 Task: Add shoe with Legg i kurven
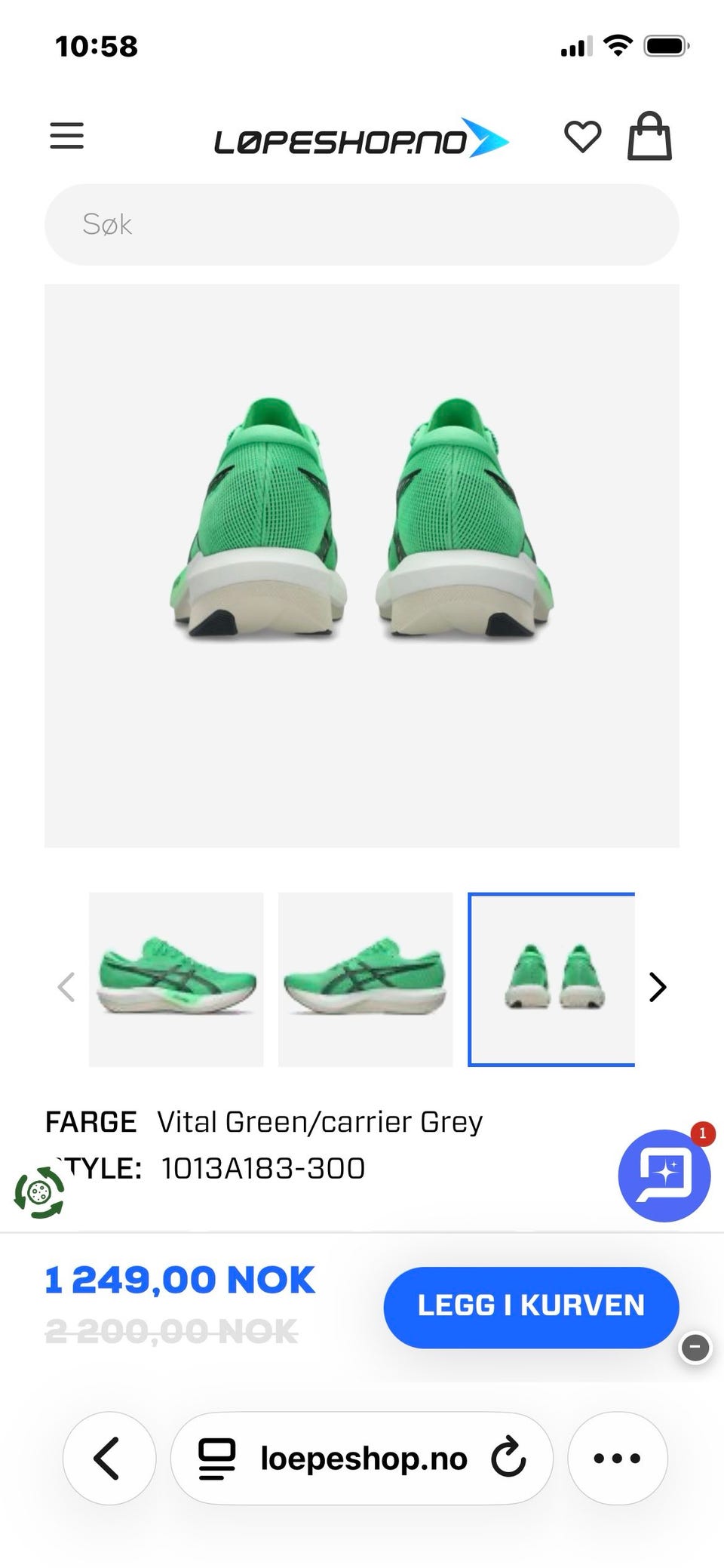531,1305
